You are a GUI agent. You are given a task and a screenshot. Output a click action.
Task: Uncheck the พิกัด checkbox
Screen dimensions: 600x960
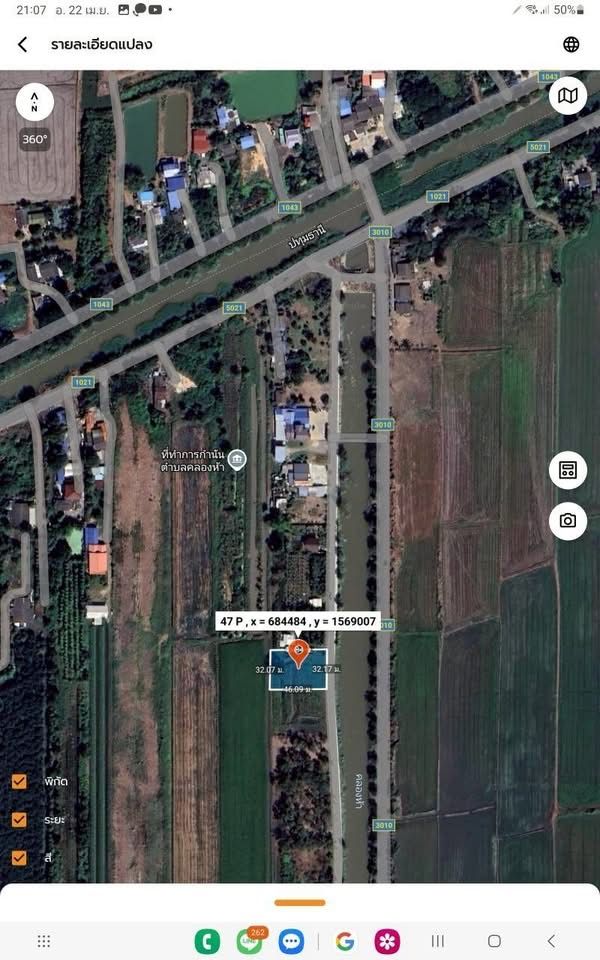point(19,782)
